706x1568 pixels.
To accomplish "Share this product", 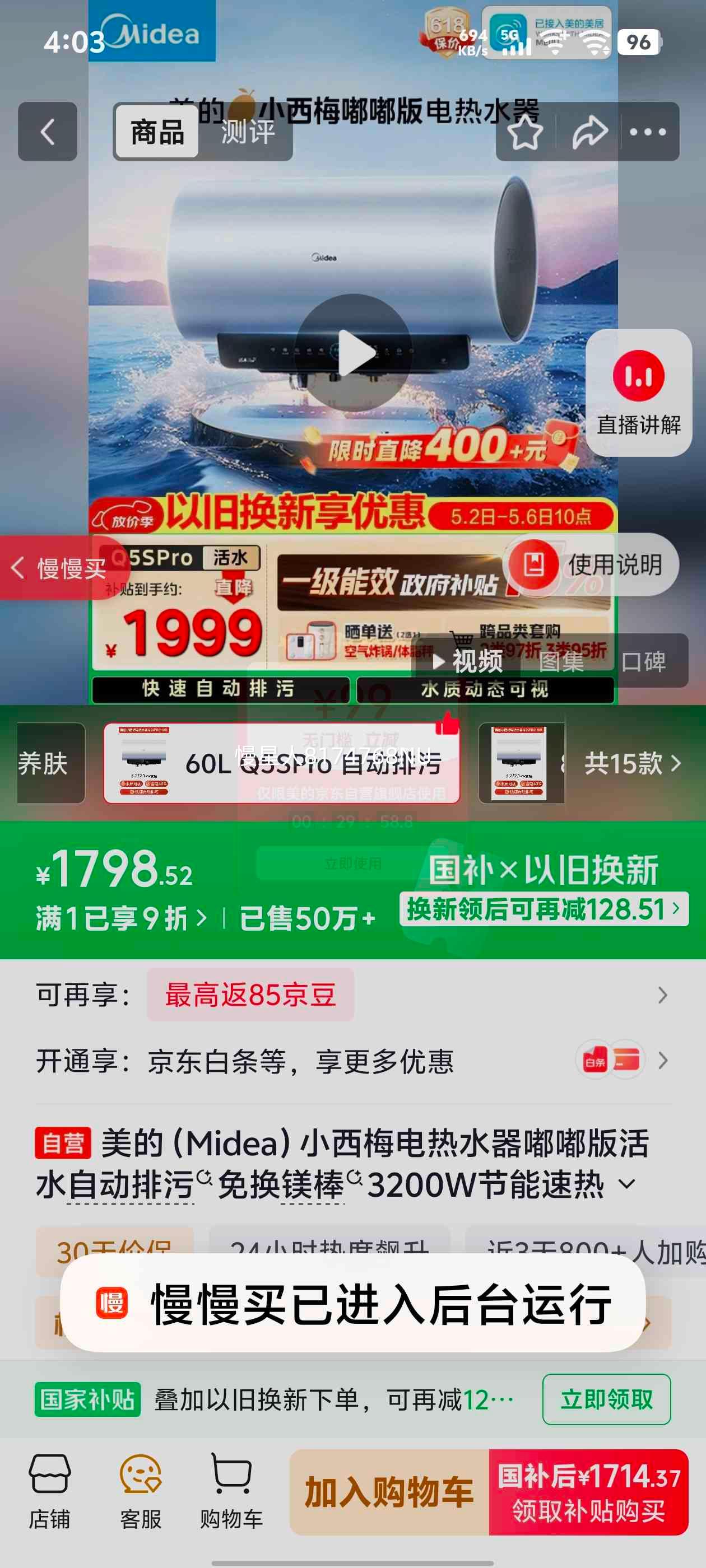I will click(x=589, y=132).
